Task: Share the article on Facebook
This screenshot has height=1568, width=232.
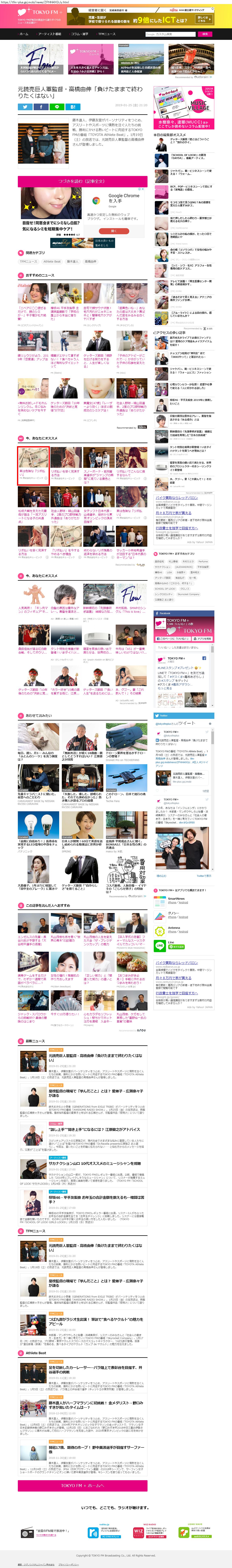Action: (41, 107)
